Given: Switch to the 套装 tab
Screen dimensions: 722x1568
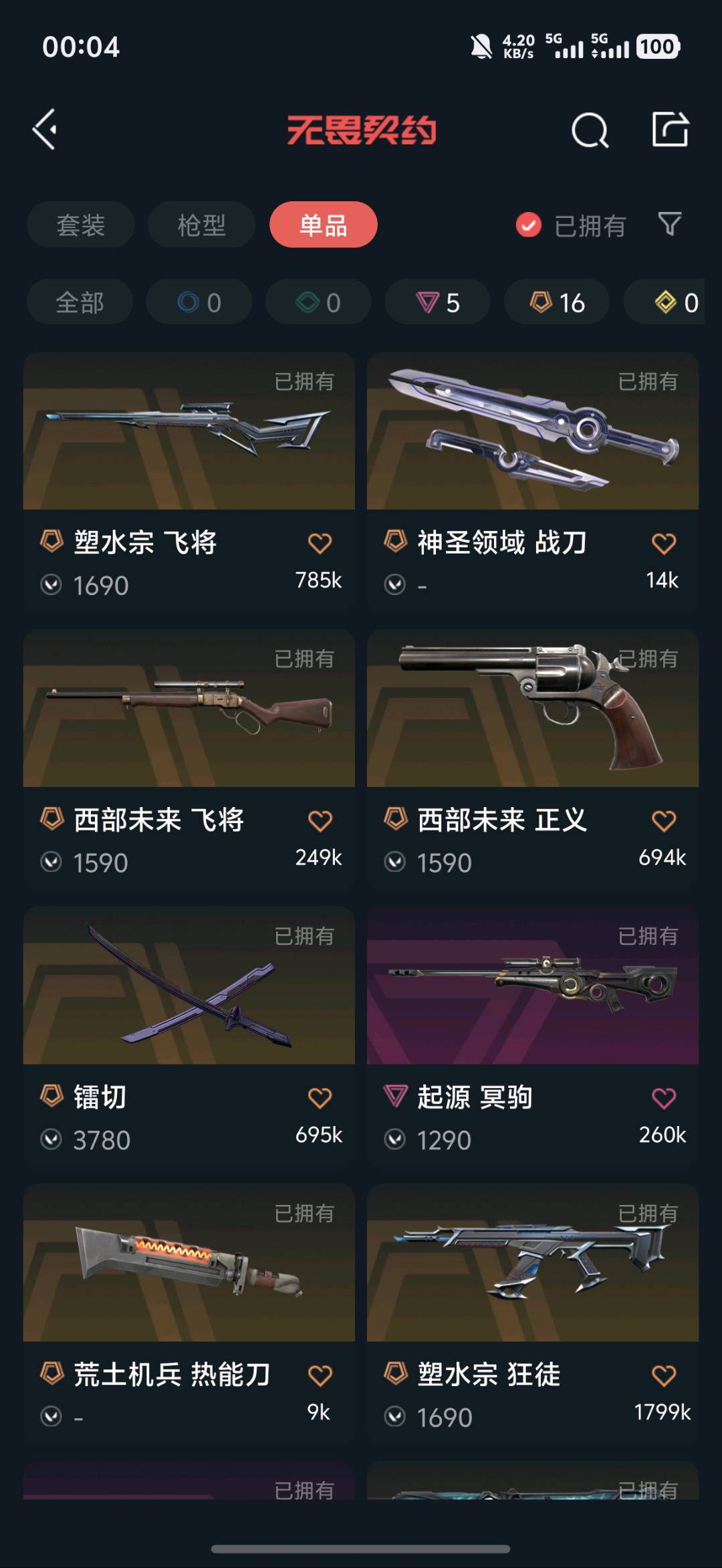Looking at the screenshot, I should (x=81, y=225).
